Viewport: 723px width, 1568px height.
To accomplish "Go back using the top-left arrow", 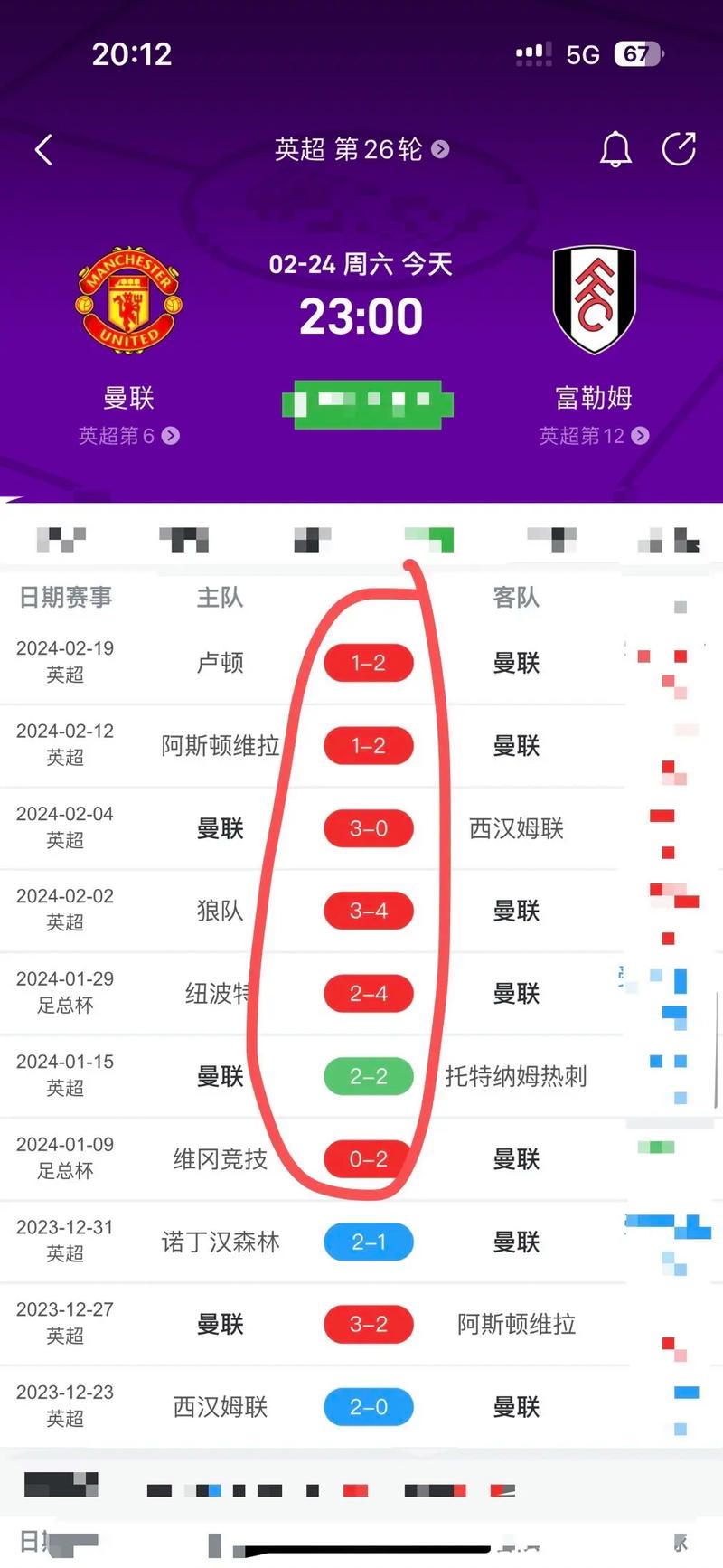I will [x=43, y=149].
